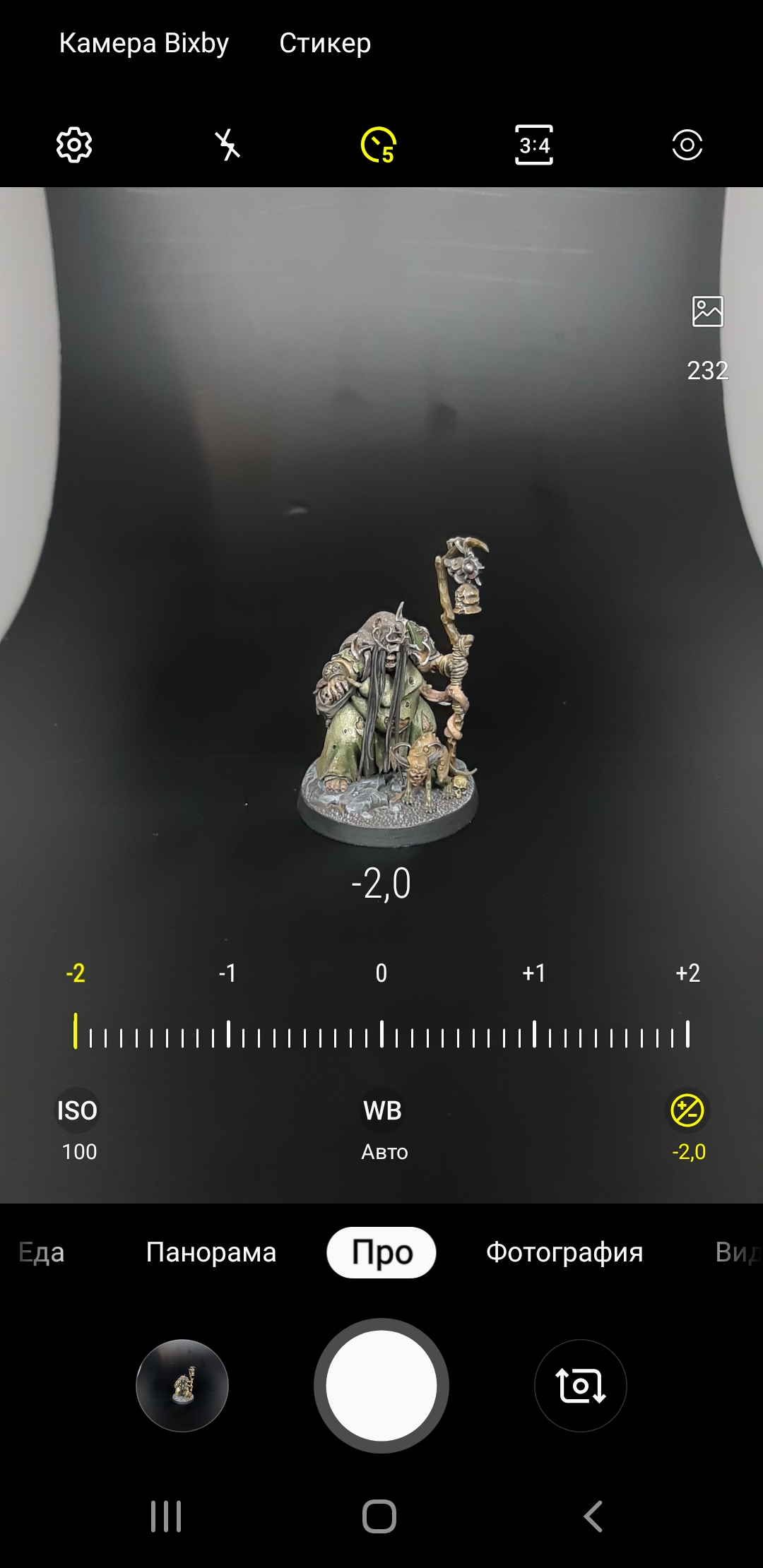This screenshot has width=763, height=1568.
Task: Switch to Еда mode
Action: [41, 1252]
